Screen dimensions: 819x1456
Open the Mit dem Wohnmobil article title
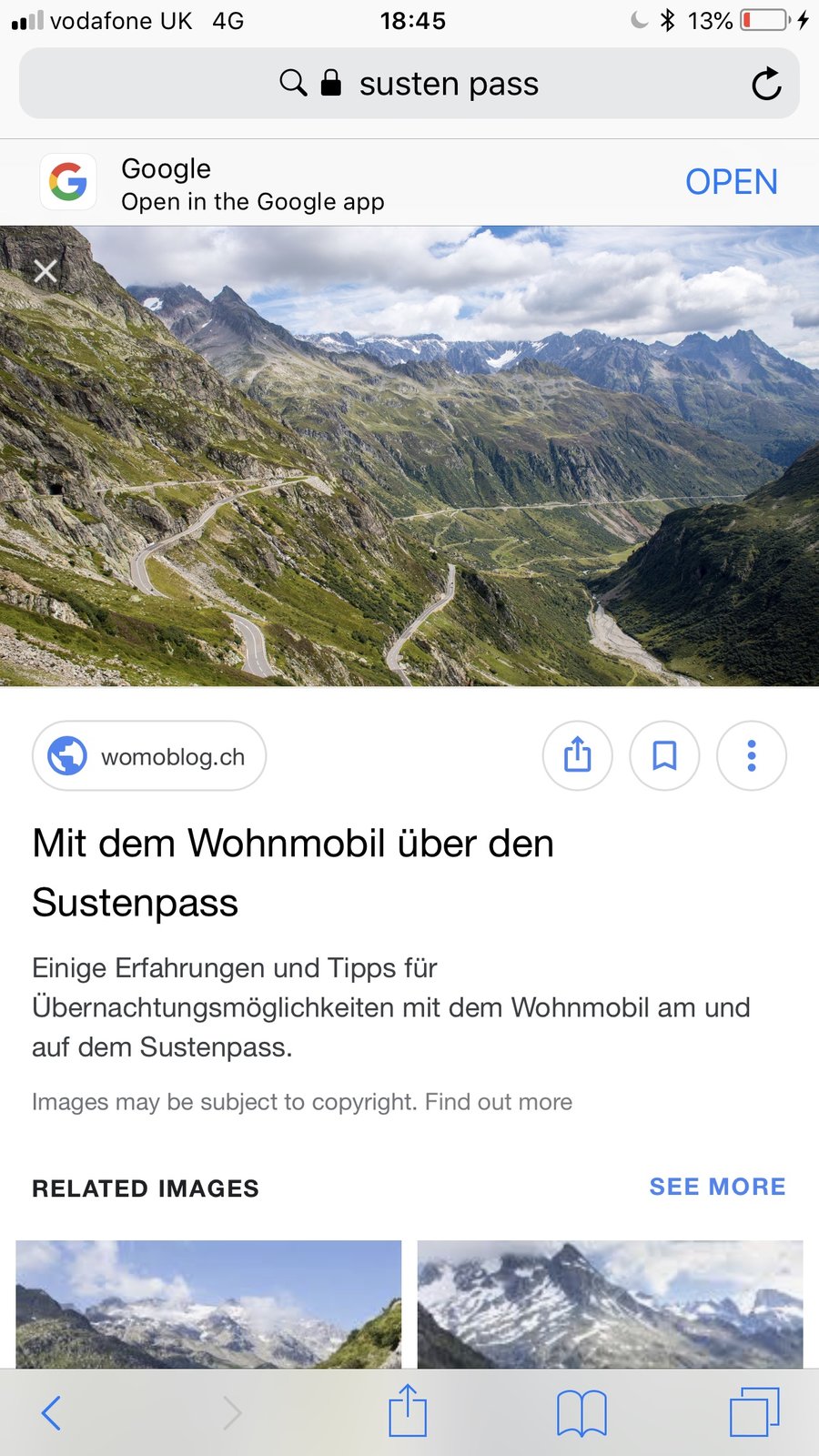coord(291,872)
